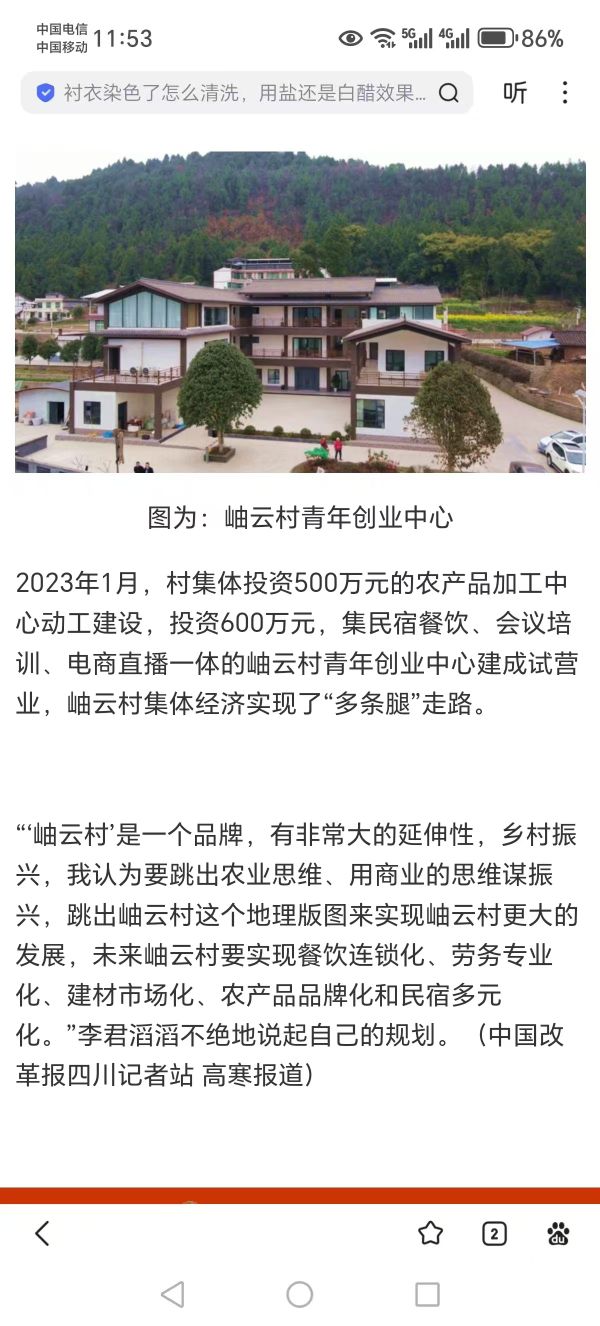Screen dimensions: 600x1326
Task: Open the tab switcher showing 2 tabs
Action: (494, 1233)
